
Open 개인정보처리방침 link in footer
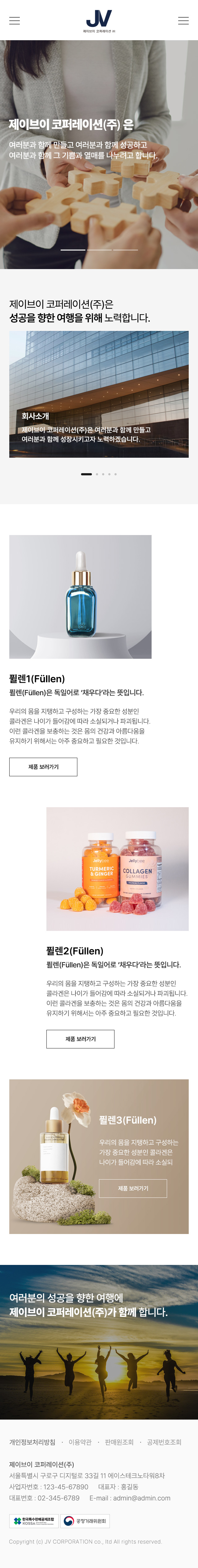coord(32,1442)
